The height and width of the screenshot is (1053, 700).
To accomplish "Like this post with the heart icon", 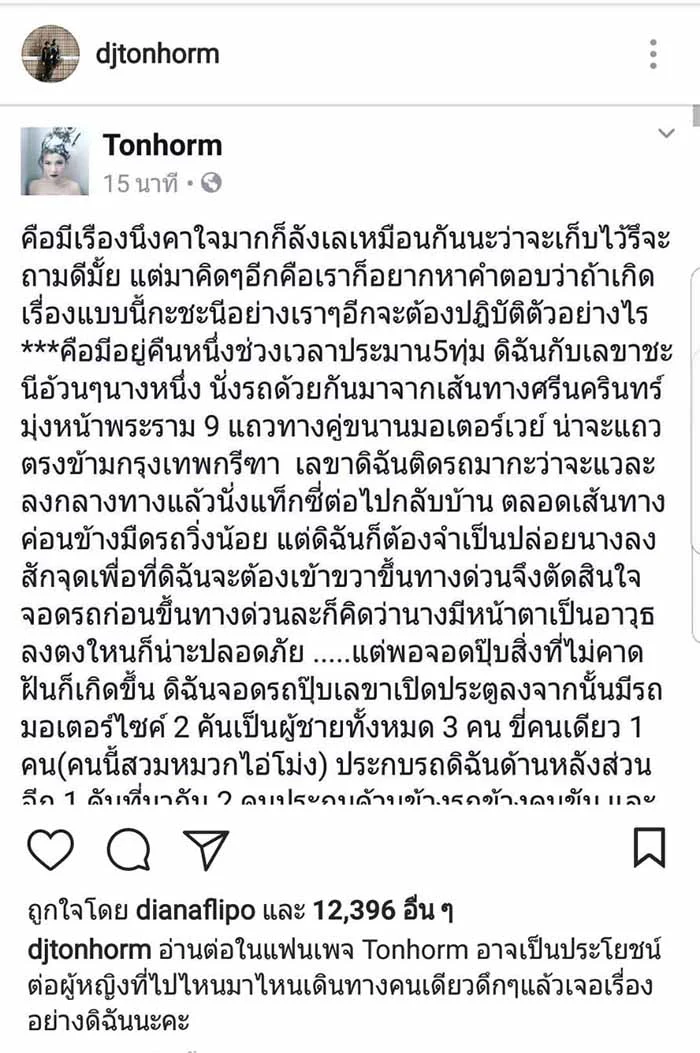I will pos(49,850).
